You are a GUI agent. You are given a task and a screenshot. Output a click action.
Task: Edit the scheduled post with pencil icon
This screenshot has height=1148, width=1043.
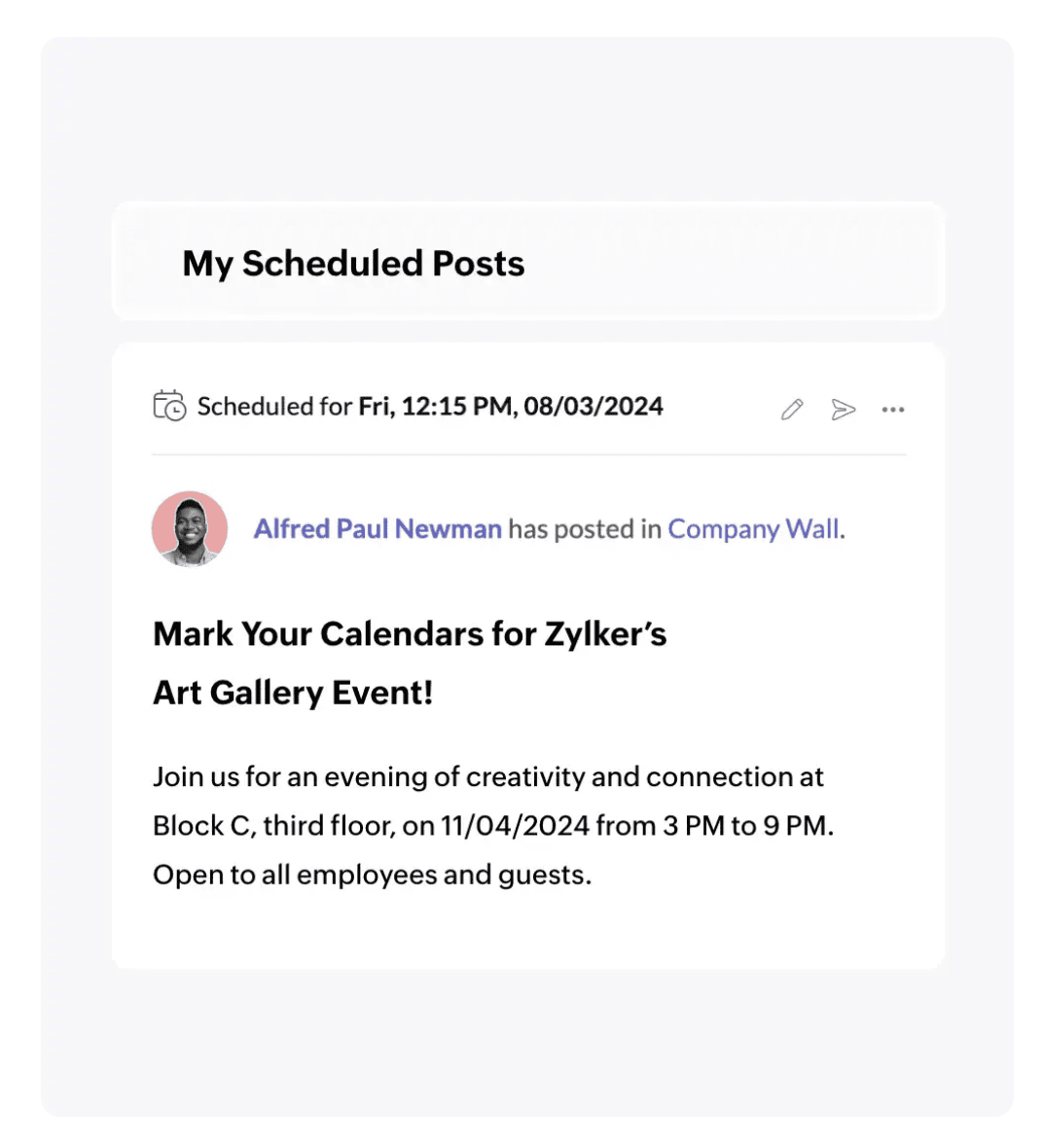792,410
